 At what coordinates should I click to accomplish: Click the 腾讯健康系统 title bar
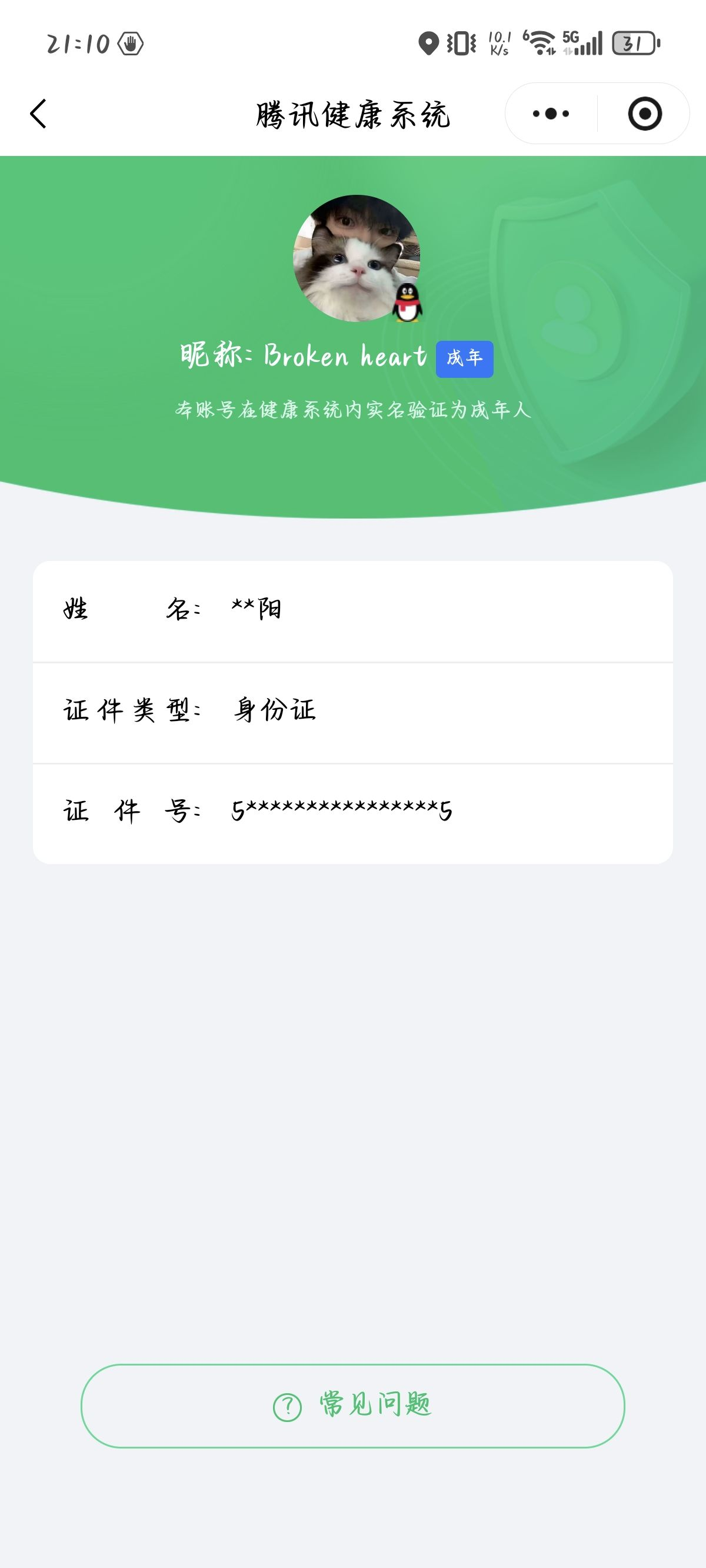353,114
